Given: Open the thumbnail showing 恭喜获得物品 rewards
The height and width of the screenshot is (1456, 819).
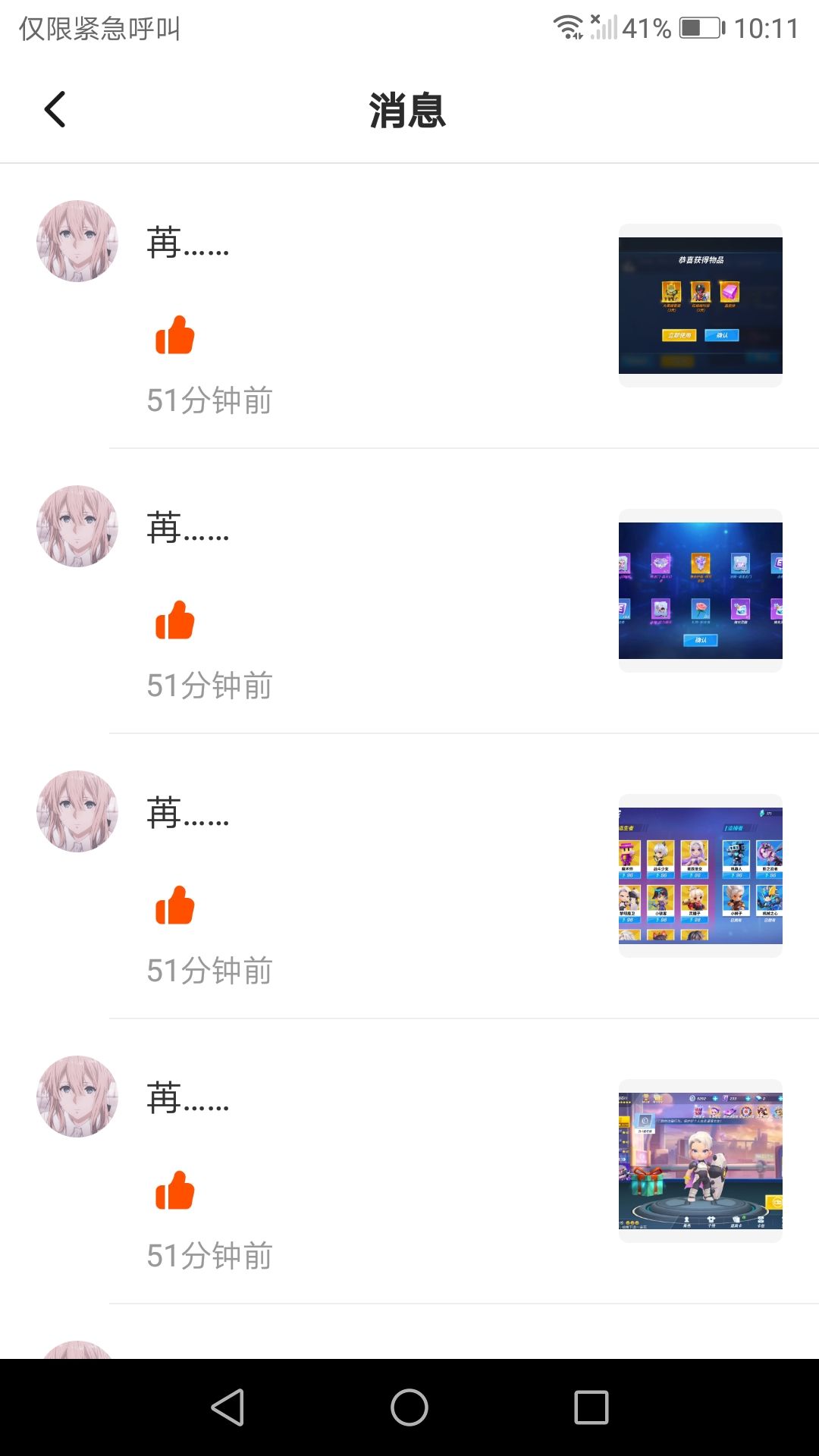Looking at the screenshot, I should click(700, 306).
